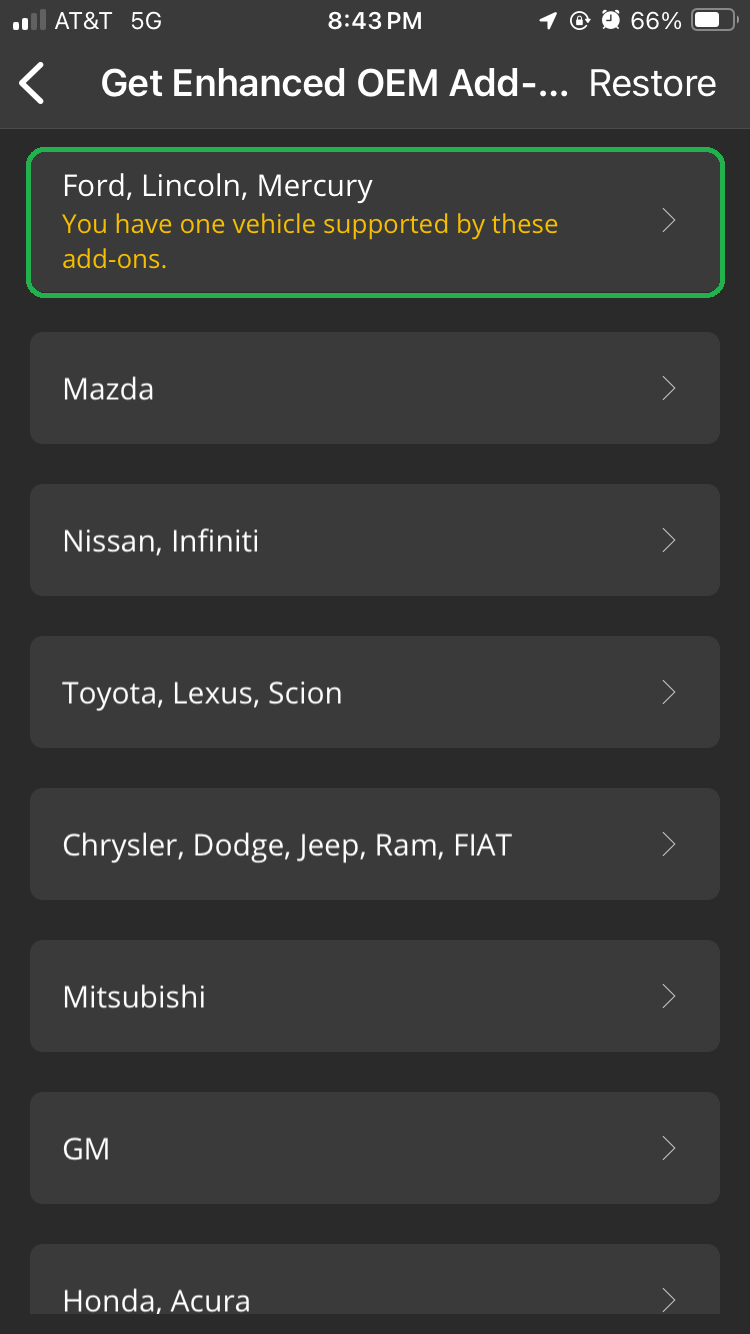750x1334 pixels.
Task: Select the Mazda add-on row
Action: (x=375, y=388)
